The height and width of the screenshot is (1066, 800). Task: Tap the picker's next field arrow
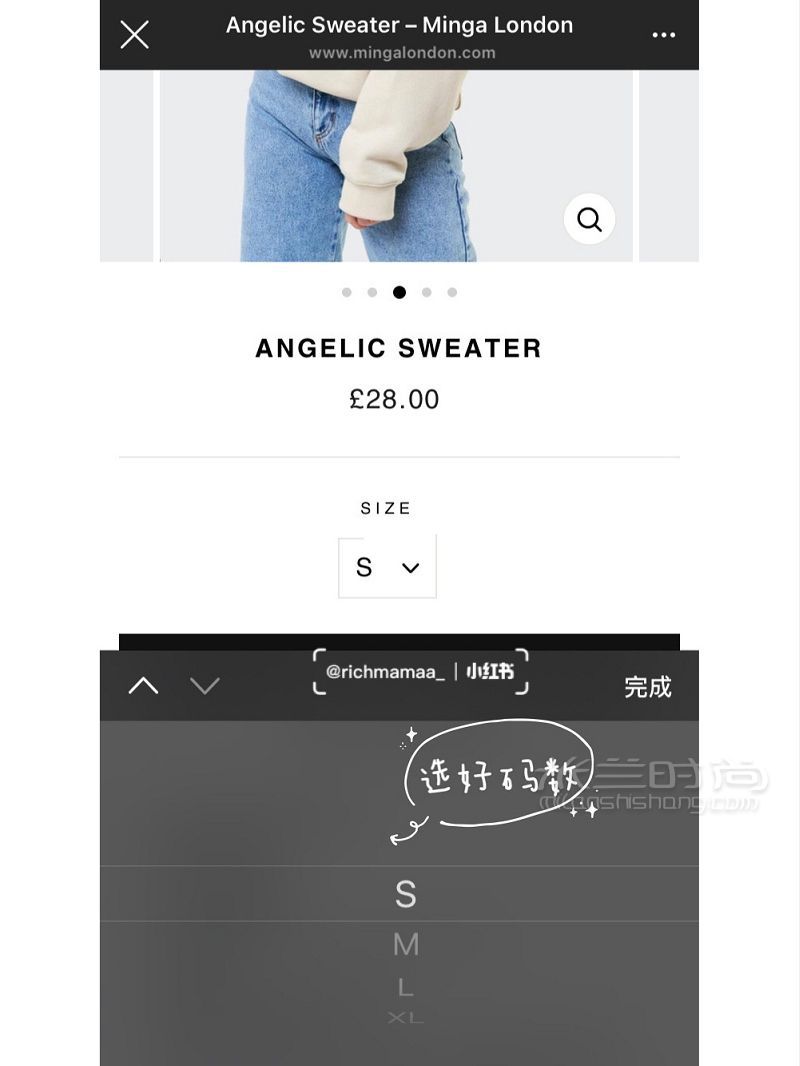205,686
